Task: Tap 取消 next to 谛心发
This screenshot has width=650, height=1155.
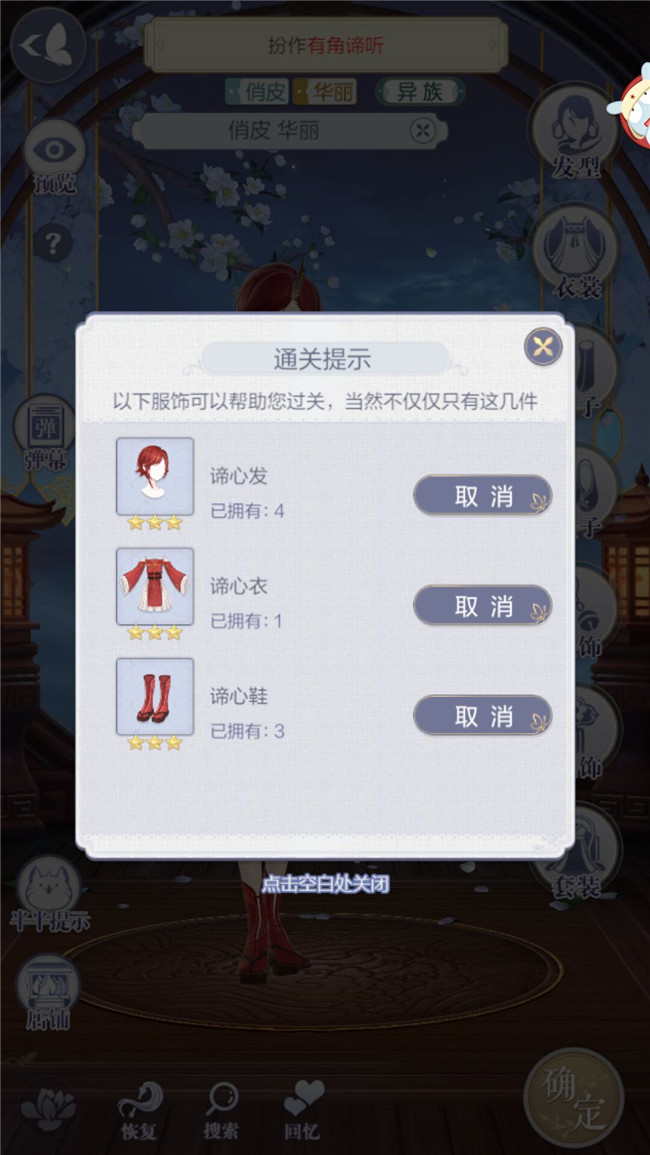Action: click(x=483, y=495)
